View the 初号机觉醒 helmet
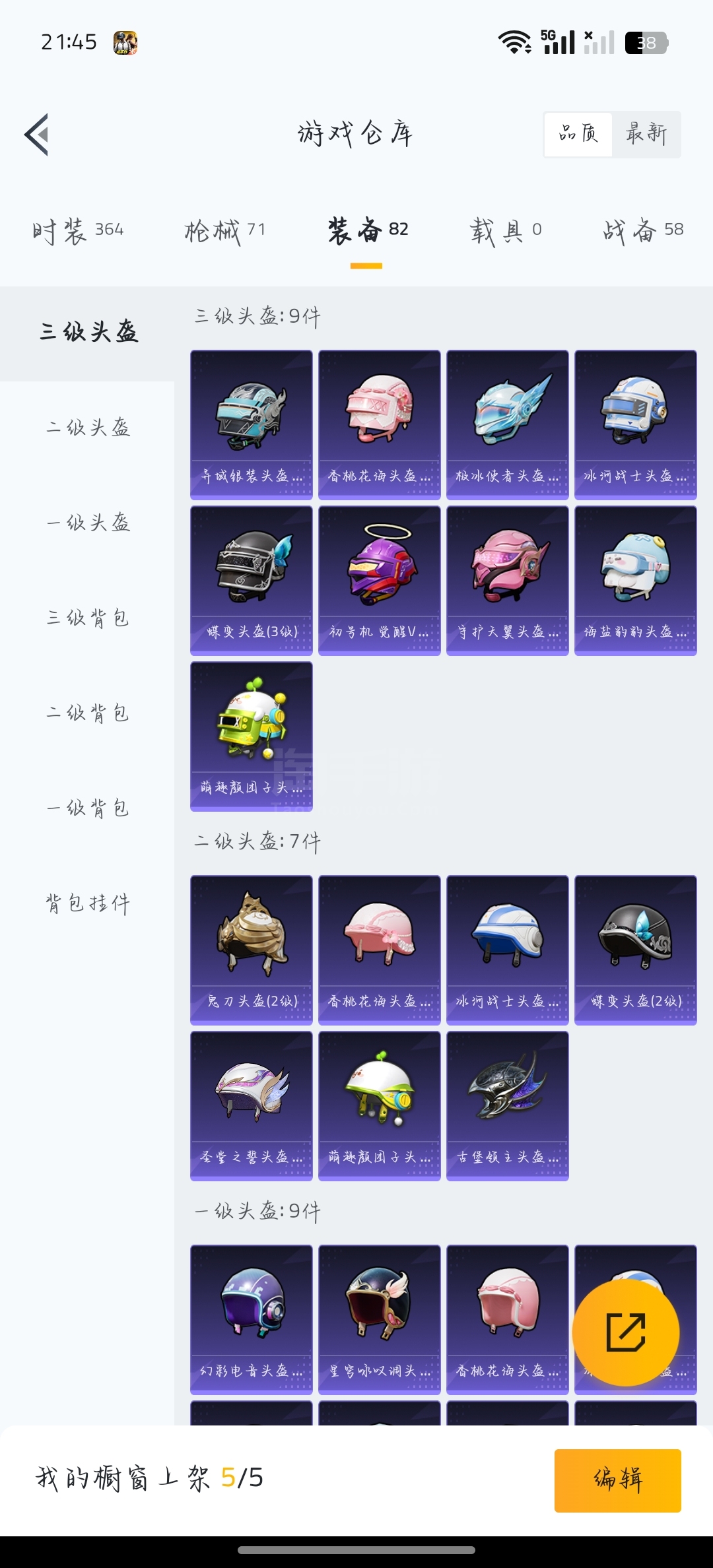Image resolution: width=713 pixels, height=1568 pixels. coord(379,580)
